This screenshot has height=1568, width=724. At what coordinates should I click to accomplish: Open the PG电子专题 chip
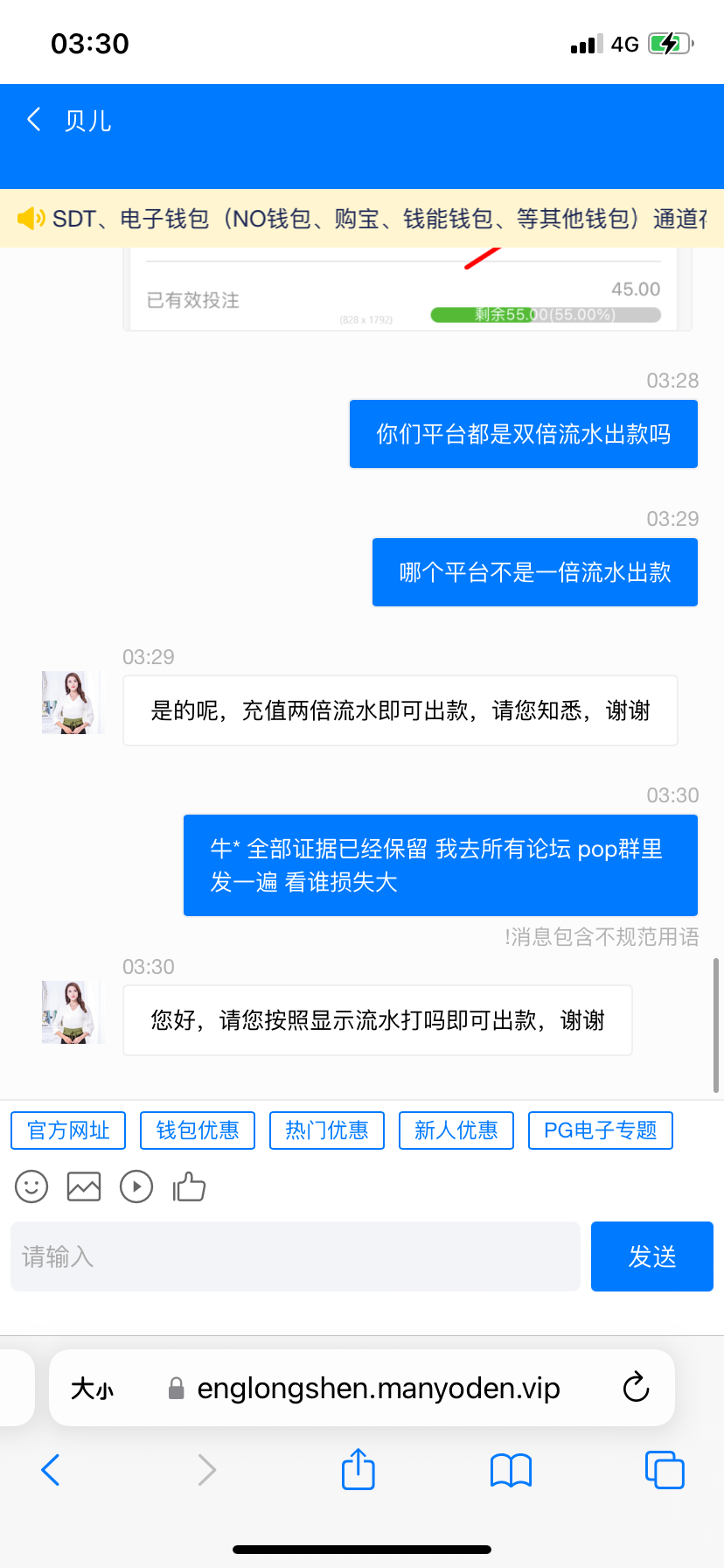600,1130
